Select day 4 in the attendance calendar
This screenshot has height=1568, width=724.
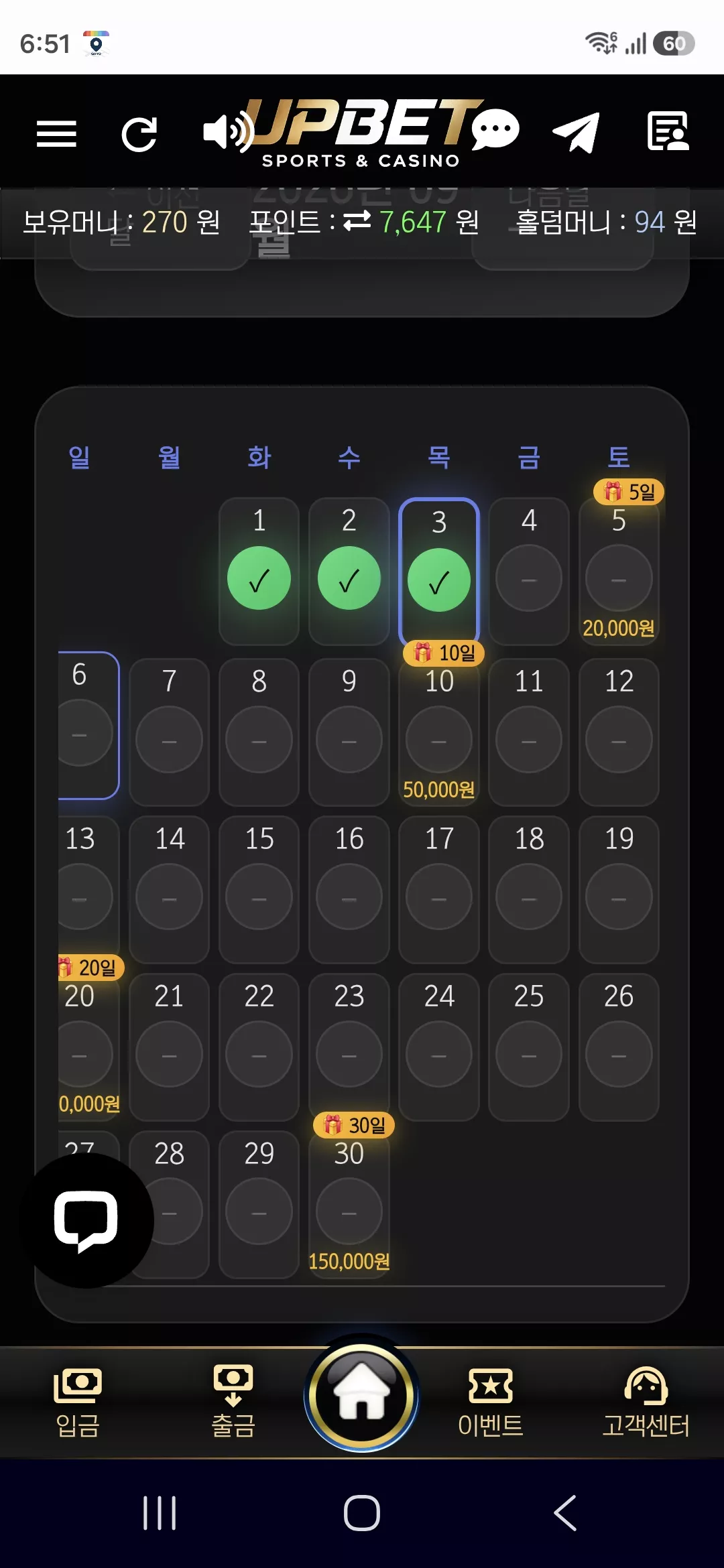point(529,572)
